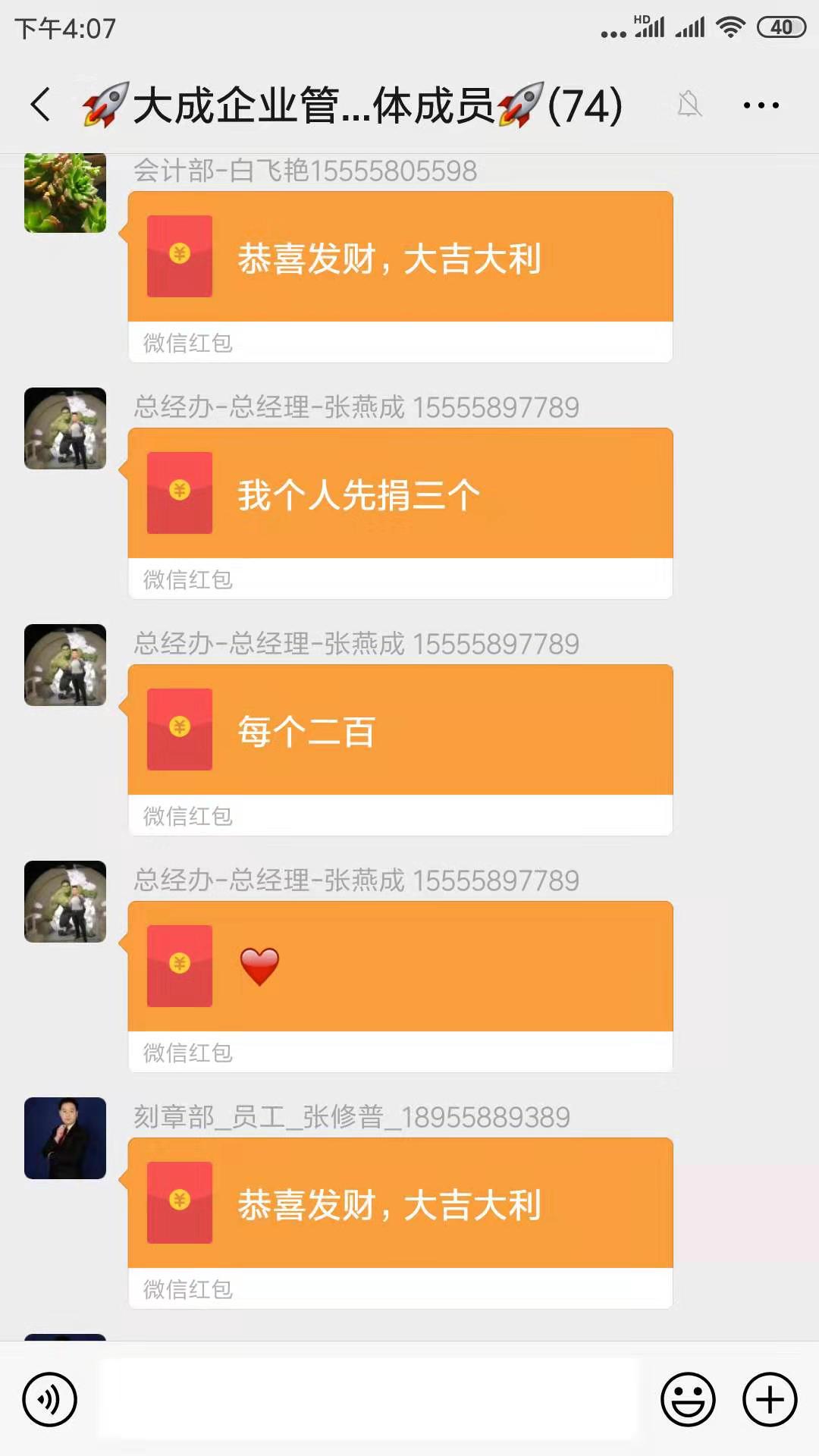
Task: Open the emoji sticker panel
Action: 688,1399
